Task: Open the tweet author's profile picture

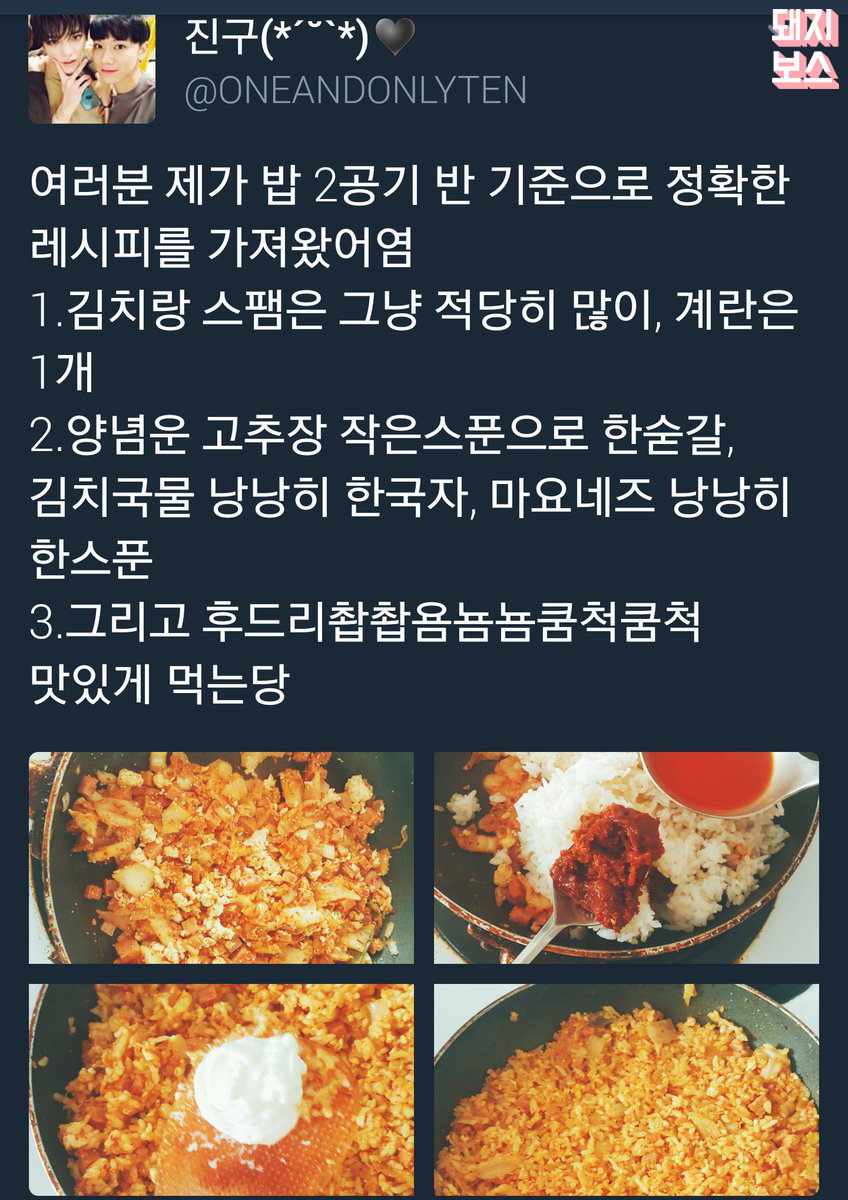Action: tap(92, 69)
